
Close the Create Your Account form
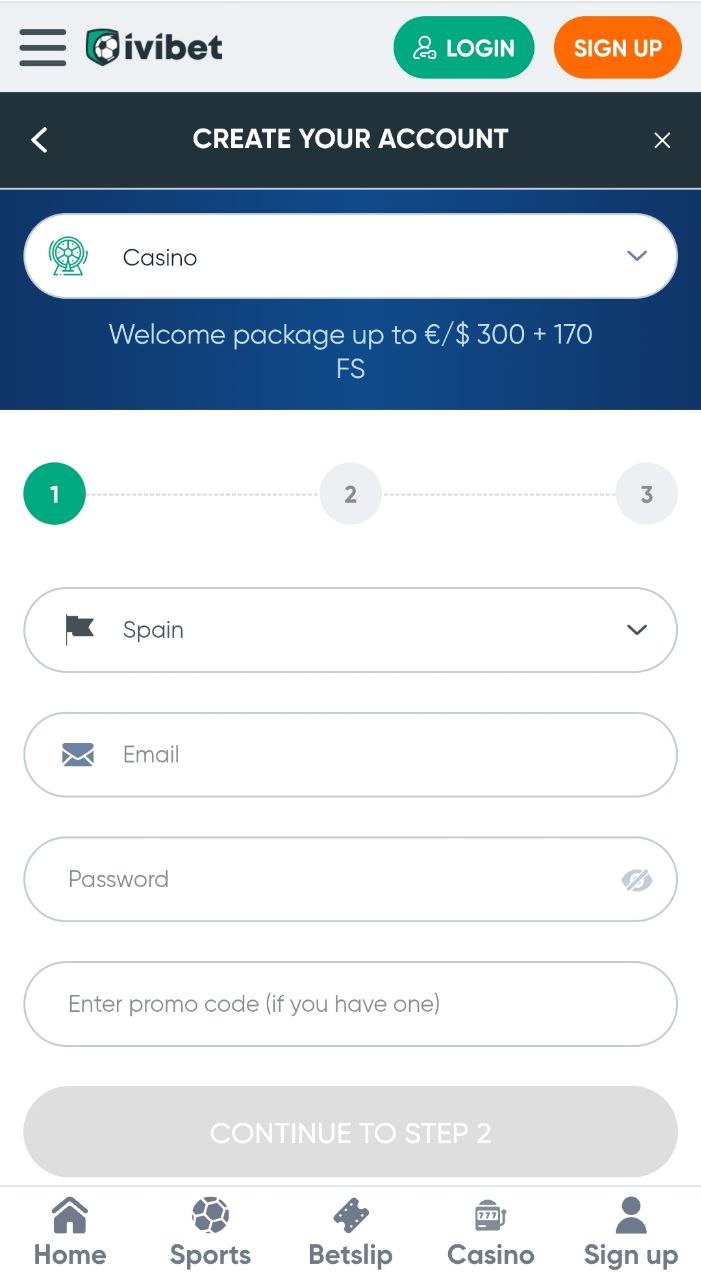click(662, 140)
